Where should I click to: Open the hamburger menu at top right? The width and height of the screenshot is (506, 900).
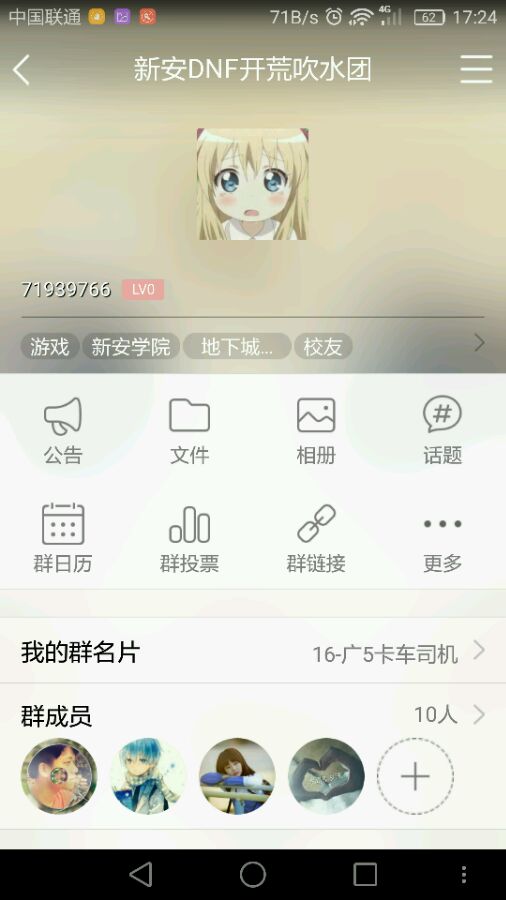click(476, 69)
